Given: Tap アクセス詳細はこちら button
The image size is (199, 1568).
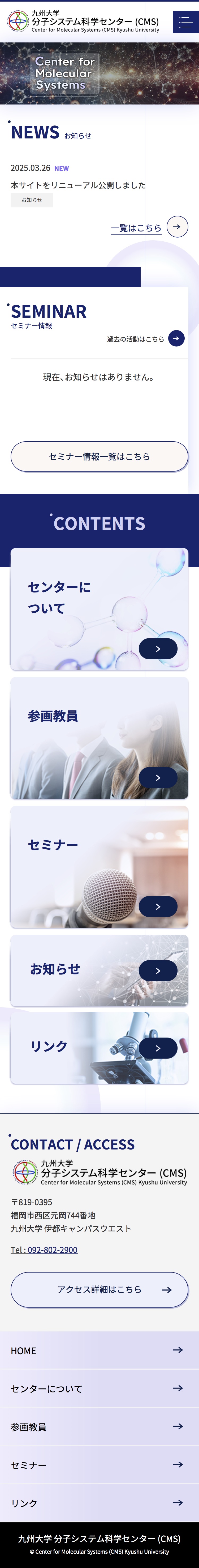Looking at the screenshot, I should pyautogui.click(x=99, y=1289).
